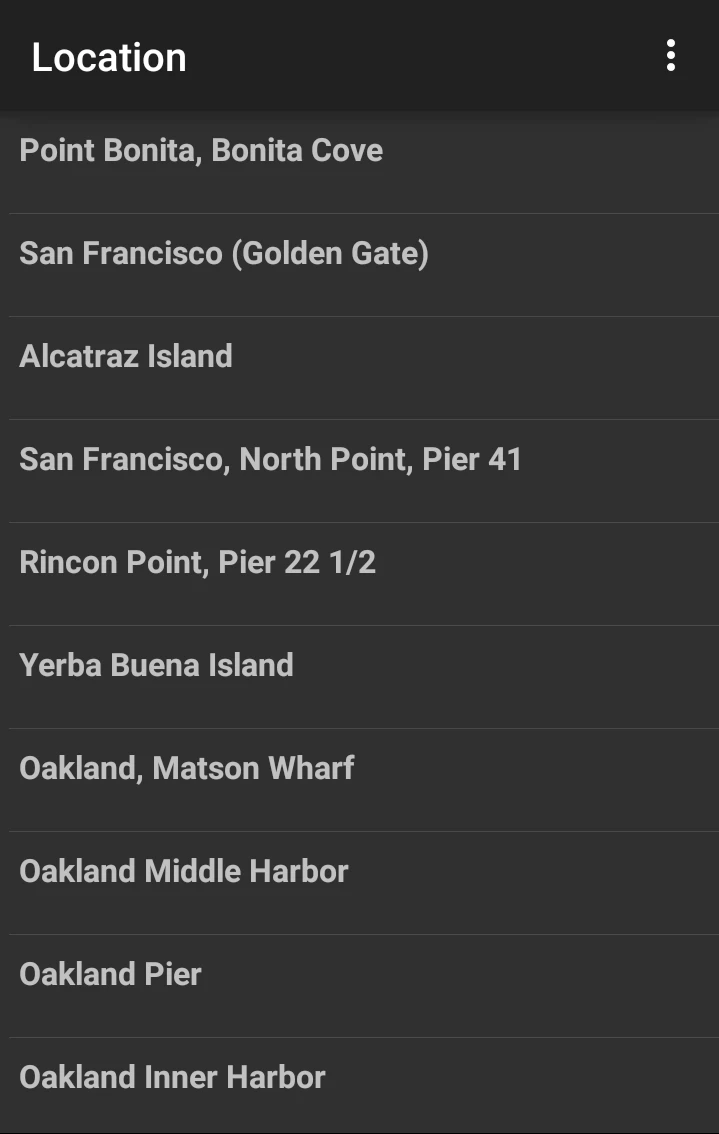
Task: Select Rincon Point, Pier 22 1/2
Action: pyautogui.click(x=197, y=563)
